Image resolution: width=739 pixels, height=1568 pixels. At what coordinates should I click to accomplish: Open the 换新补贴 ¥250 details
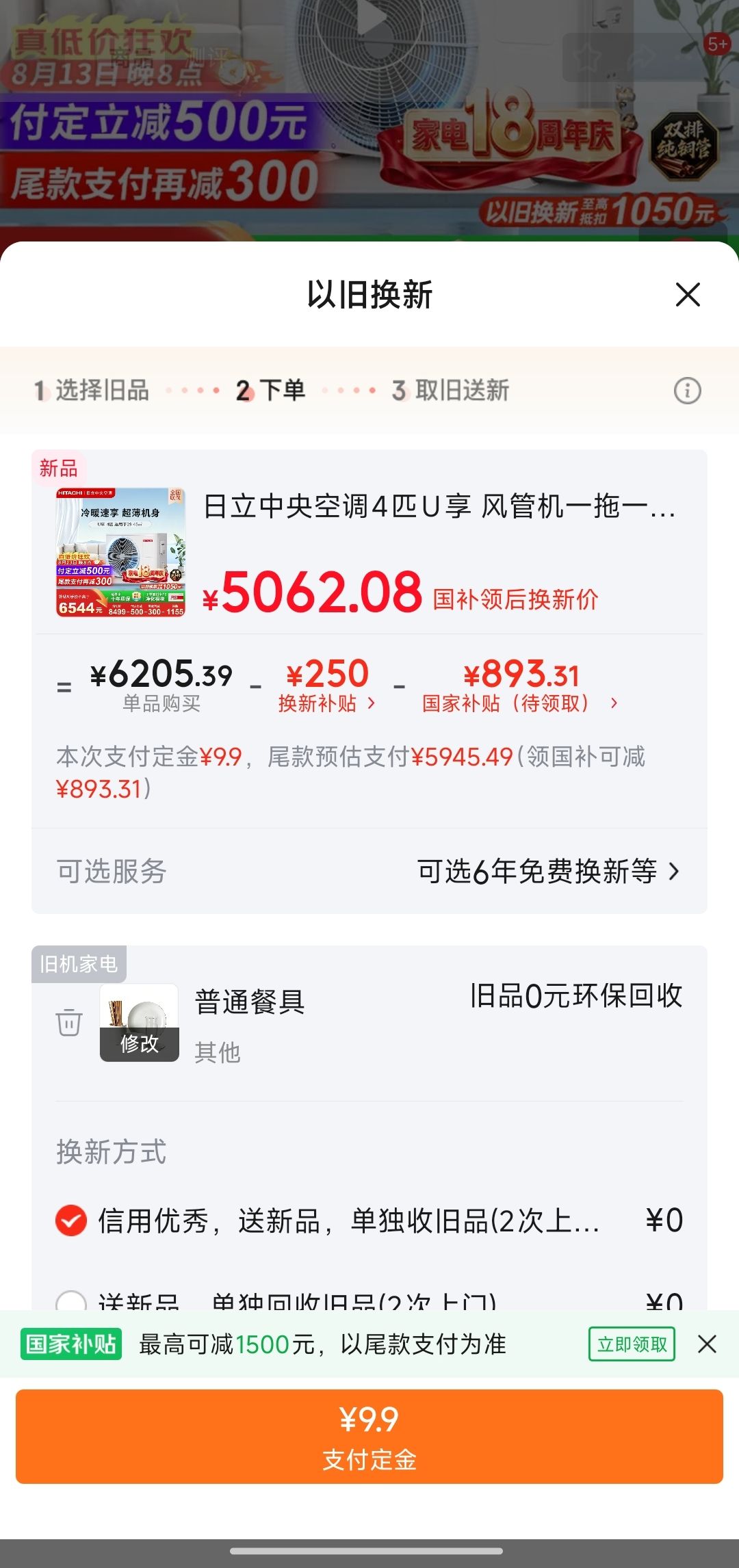click(327, 684)
